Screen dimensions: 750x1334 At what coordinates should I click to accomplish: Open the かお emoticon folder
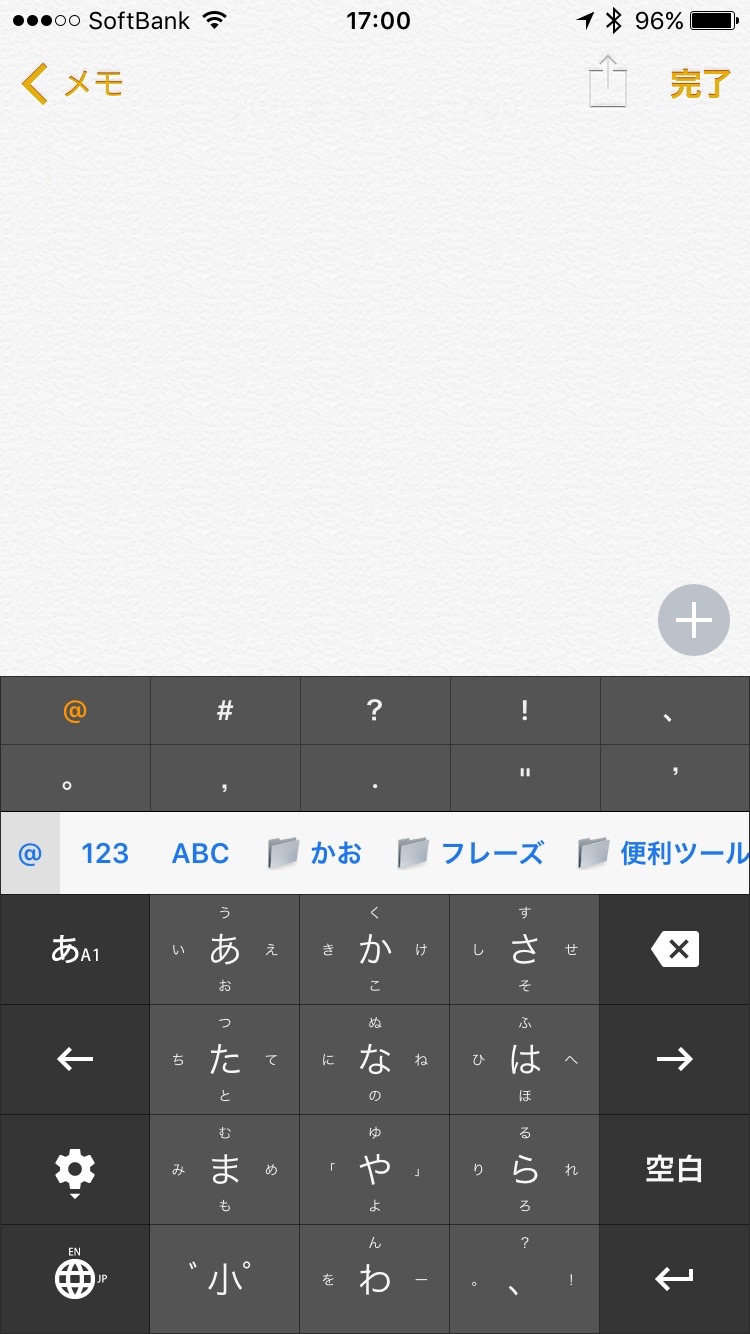click(315, 853)
